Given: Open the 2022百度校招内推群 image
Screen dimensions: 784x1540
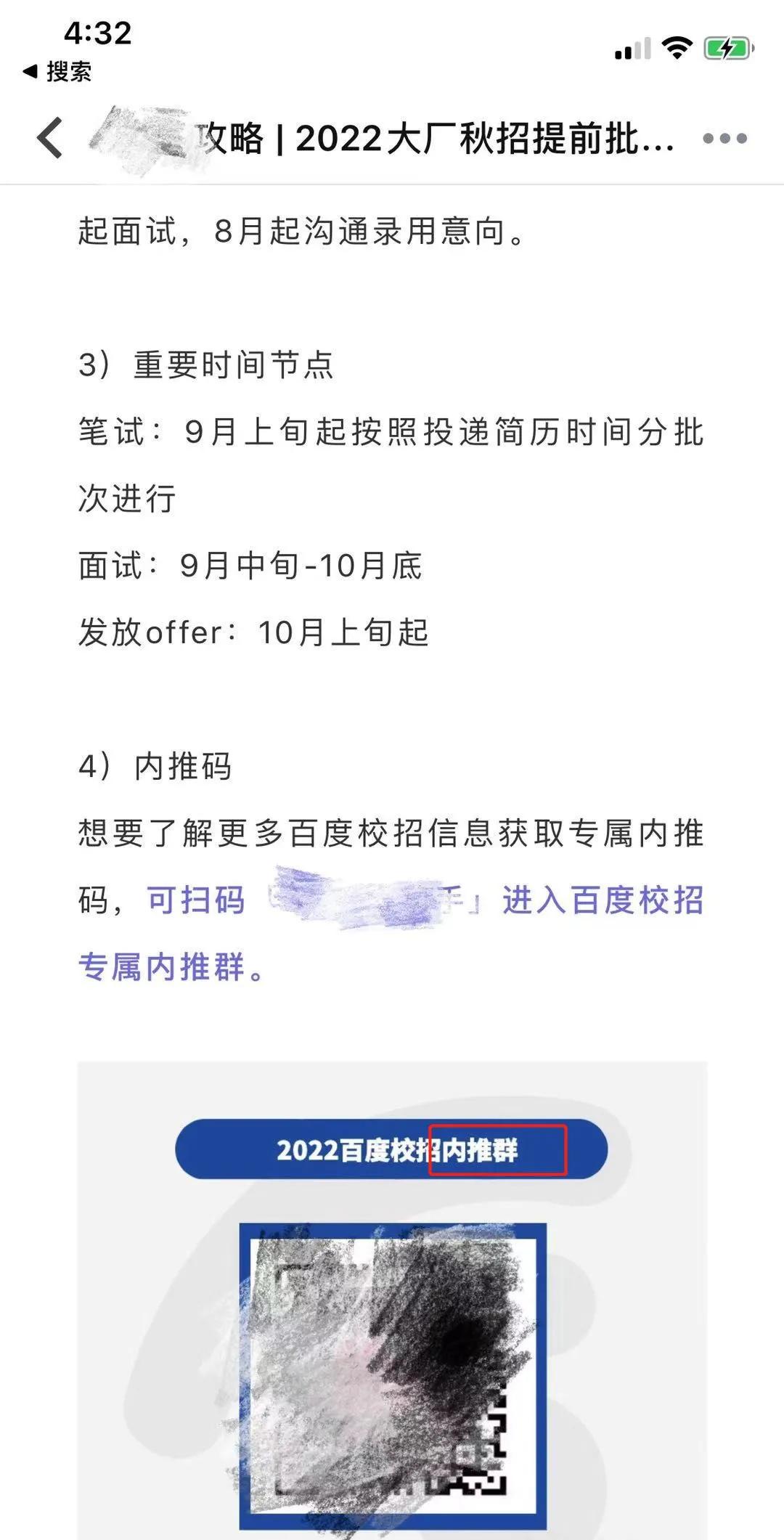Looking at the screenshot, I should click(392, 1307).
